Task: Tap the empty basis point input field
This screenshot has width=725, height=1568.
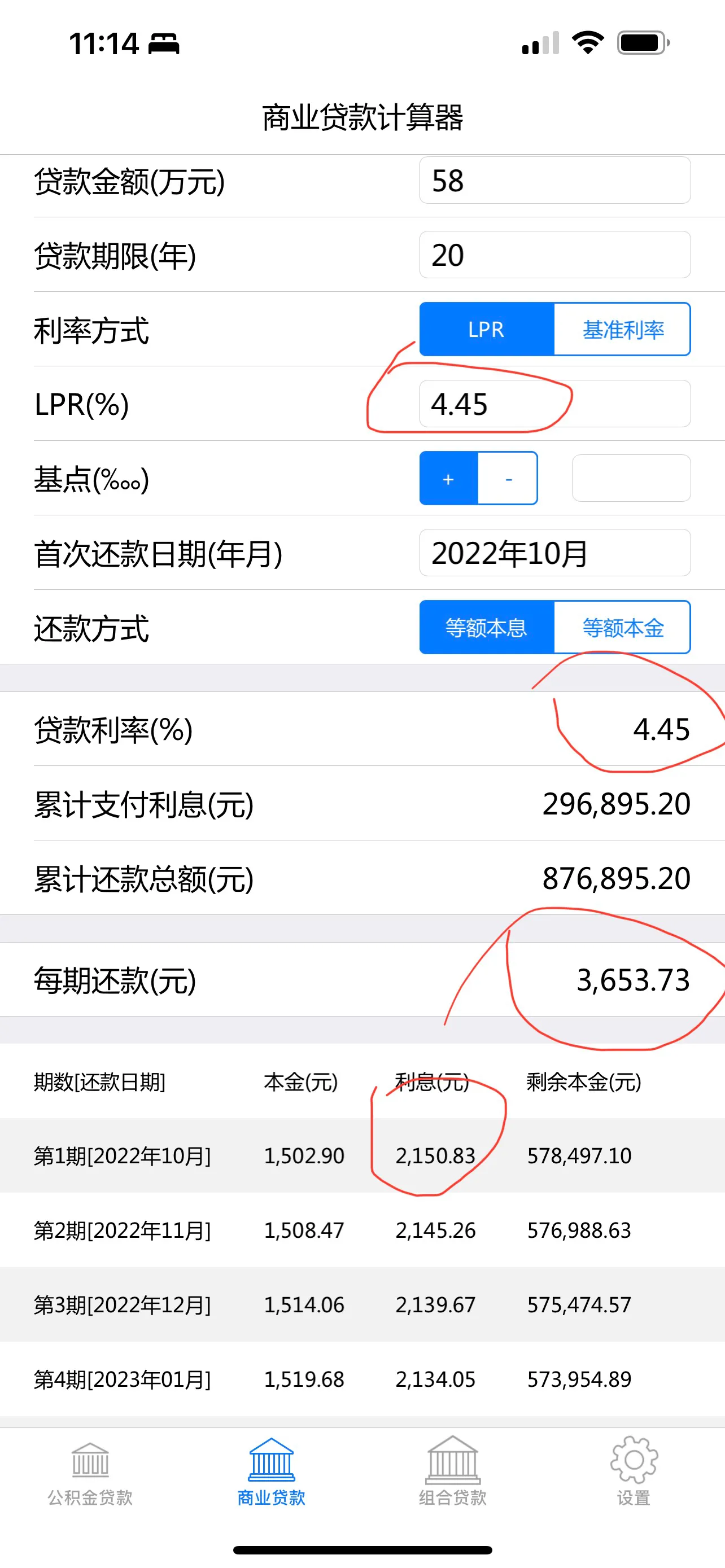Action: pyautogui.click(x=631, y=479)
